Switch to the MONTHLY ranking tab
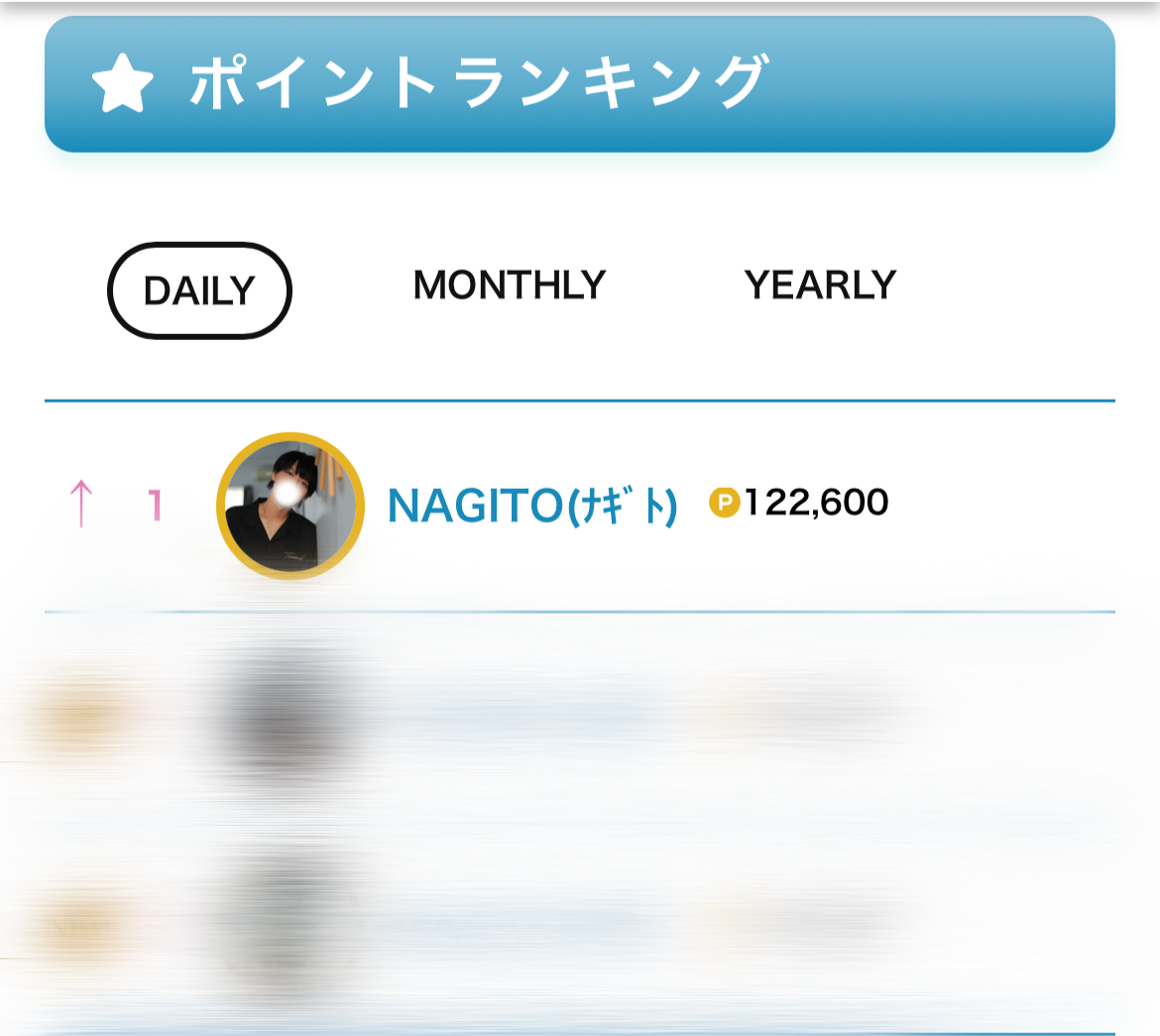Image resolution: width=1160 pixels, height=1036 pixels. 509,286
